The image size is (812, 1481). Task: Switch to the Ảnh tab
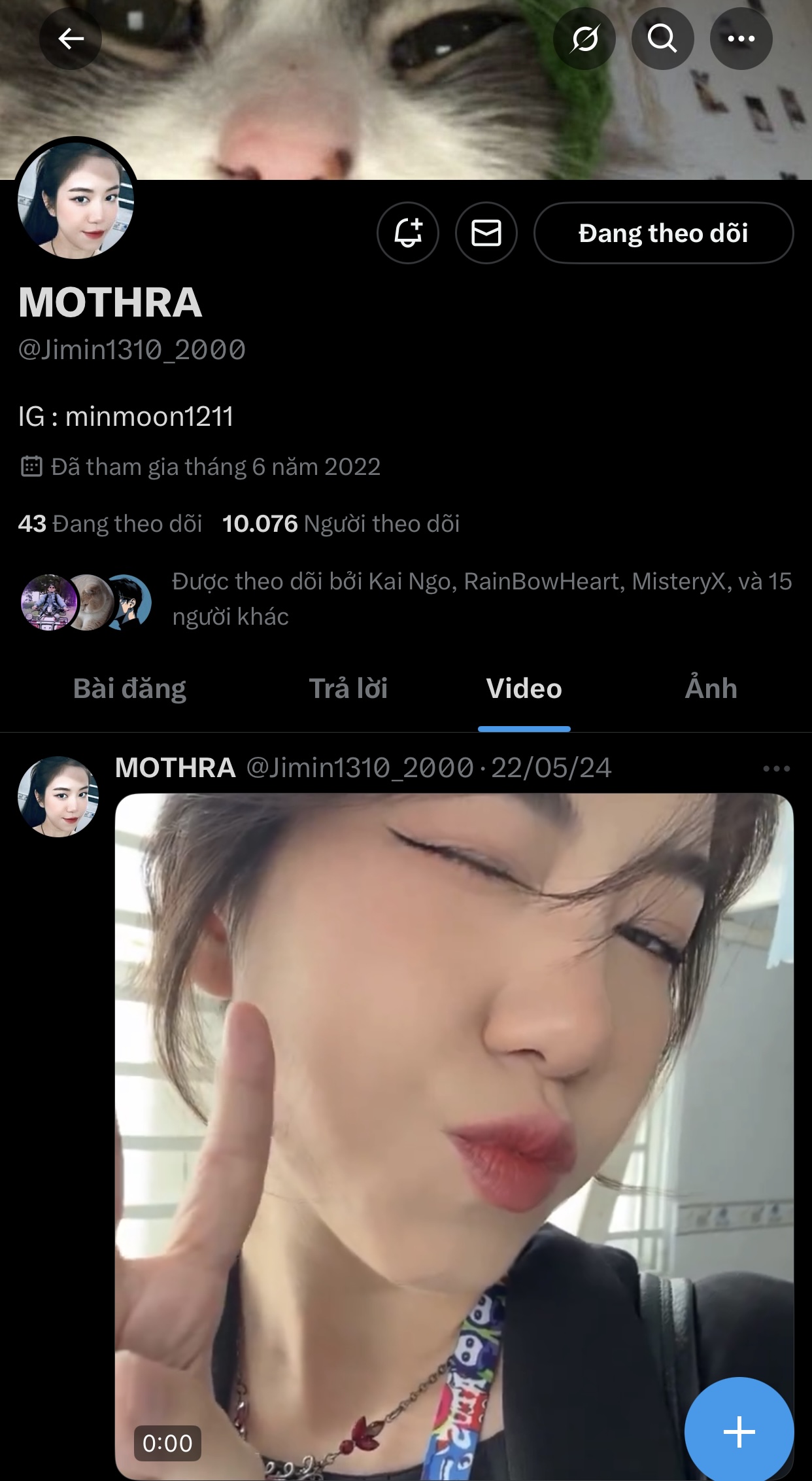(711, 689)
